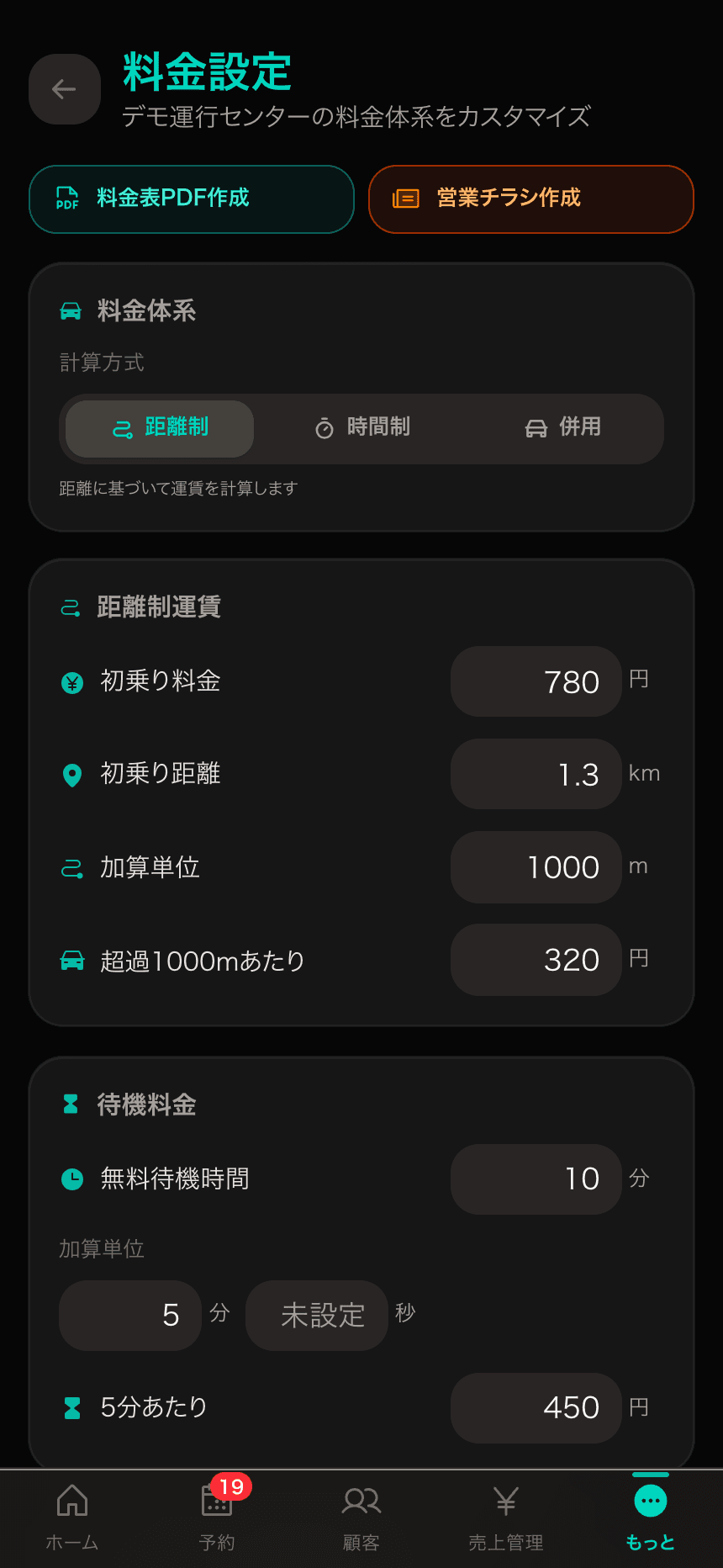
Task: Tap the もっと more icon in navigation bar
Action: 650,1502
